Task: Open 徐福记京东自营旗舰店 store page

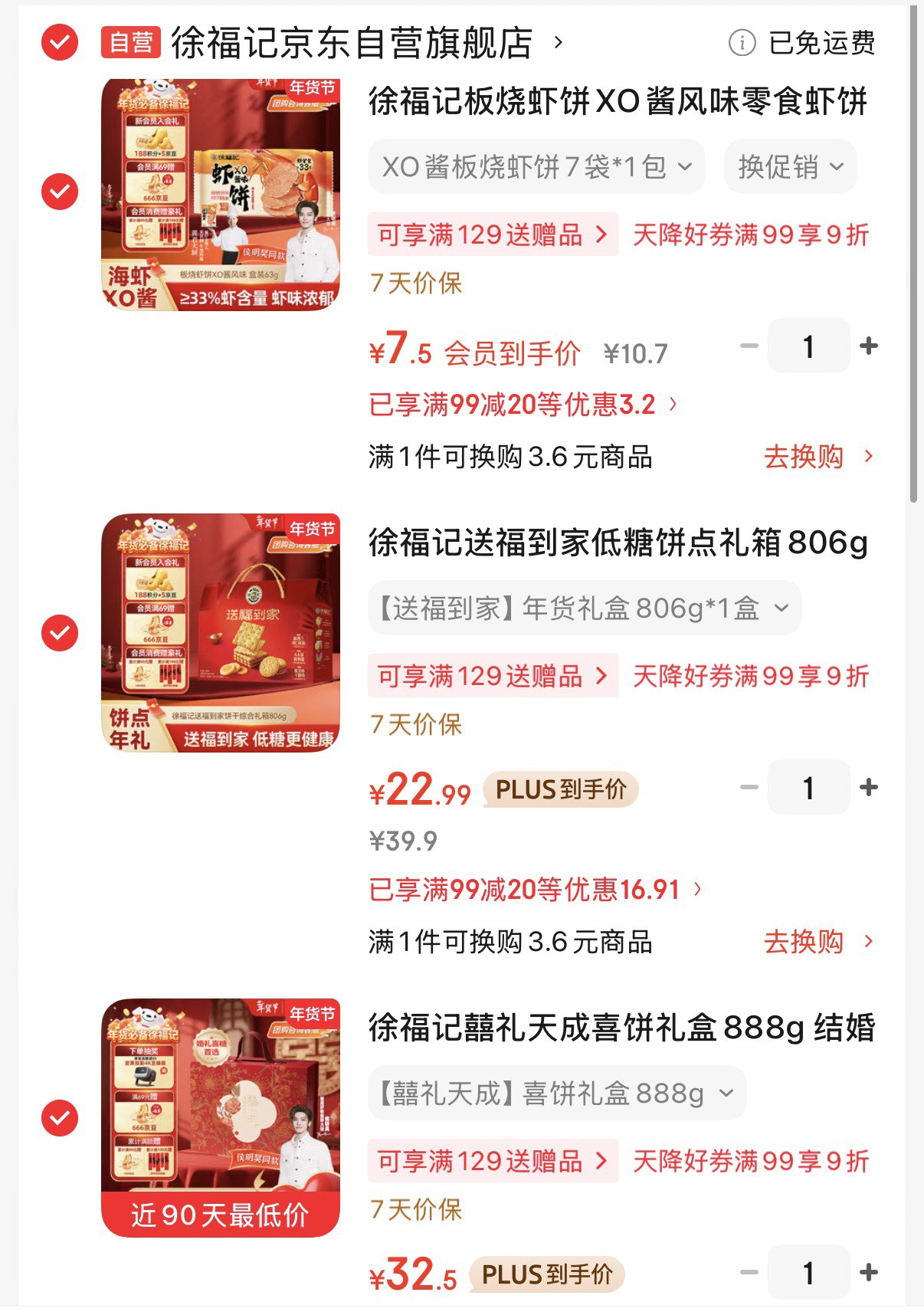Action: (x=352, y=43)
